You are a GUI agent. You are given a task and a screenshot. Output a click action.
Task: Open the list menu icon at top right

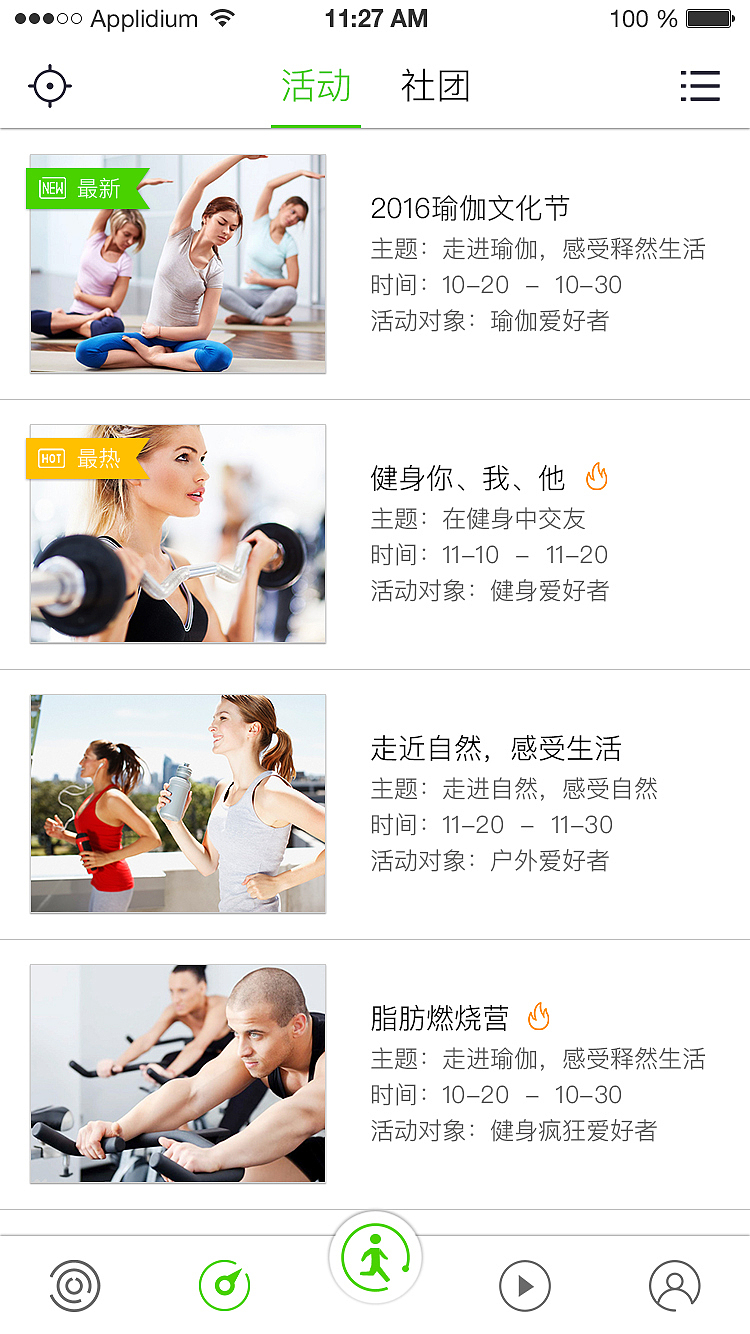pyautogui.click(x=700, y=86)
